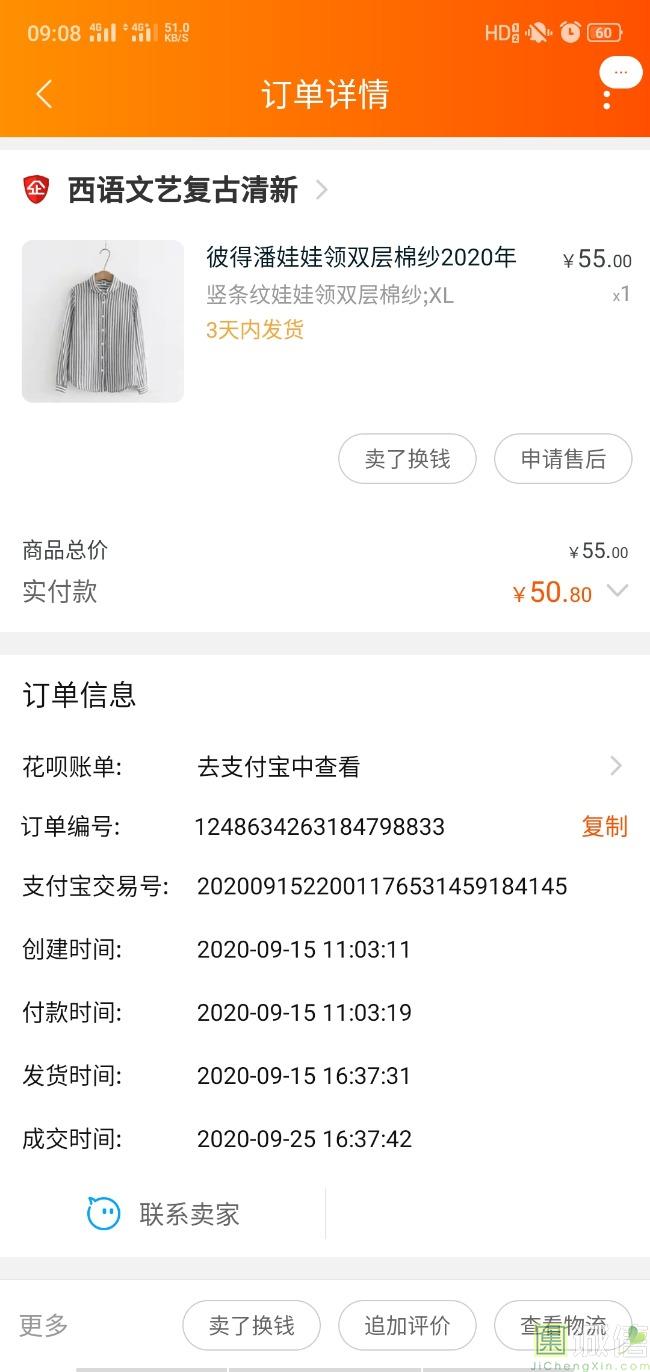Expand the 实付款 payment breakdown
The height and width of the screenshot is (1372, 650).
click(617, 591)
